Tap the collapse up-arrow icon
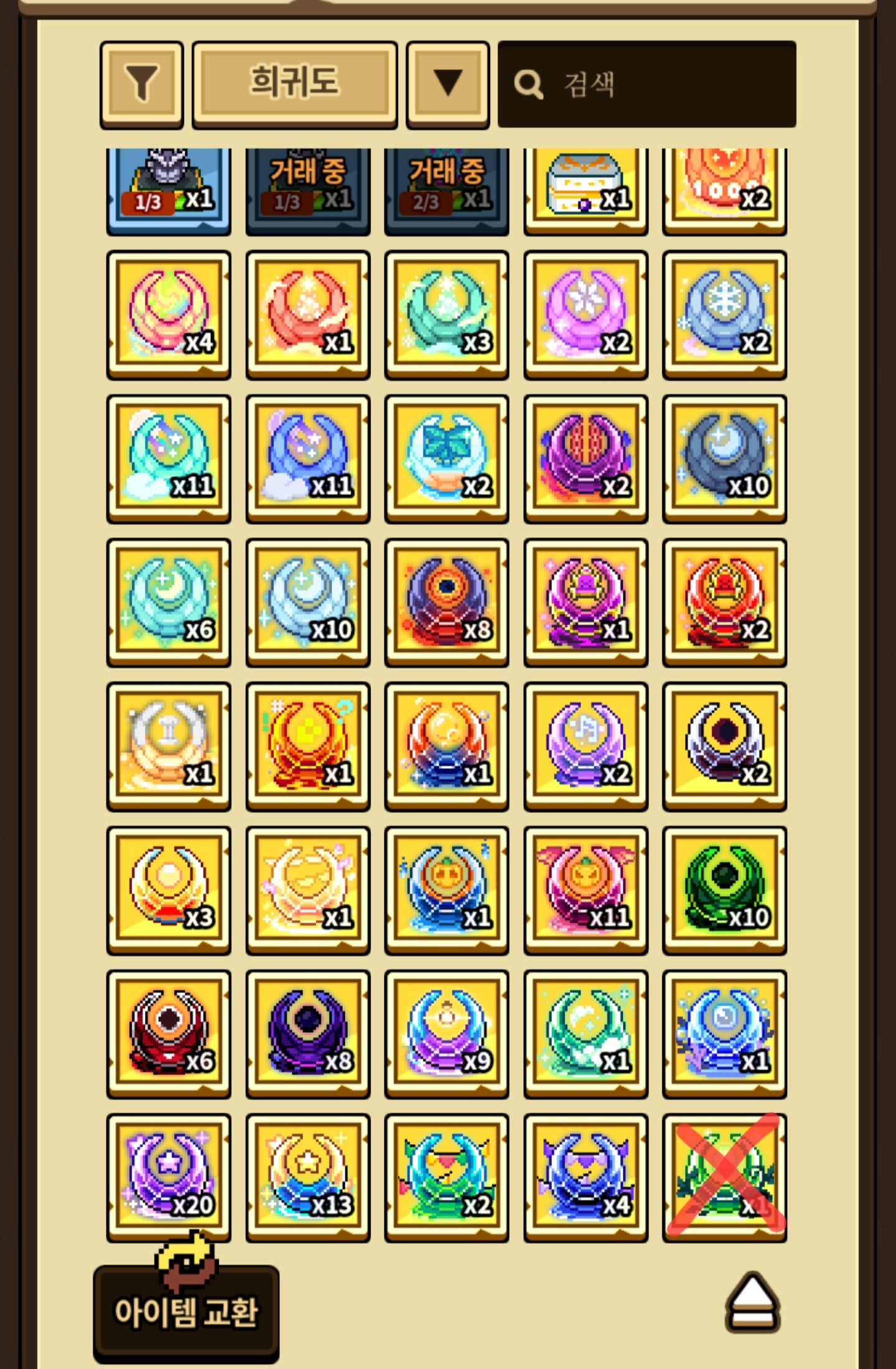Image resolution: width=896 pixels, height=1369 pixels. click(x=752, y=1302)
